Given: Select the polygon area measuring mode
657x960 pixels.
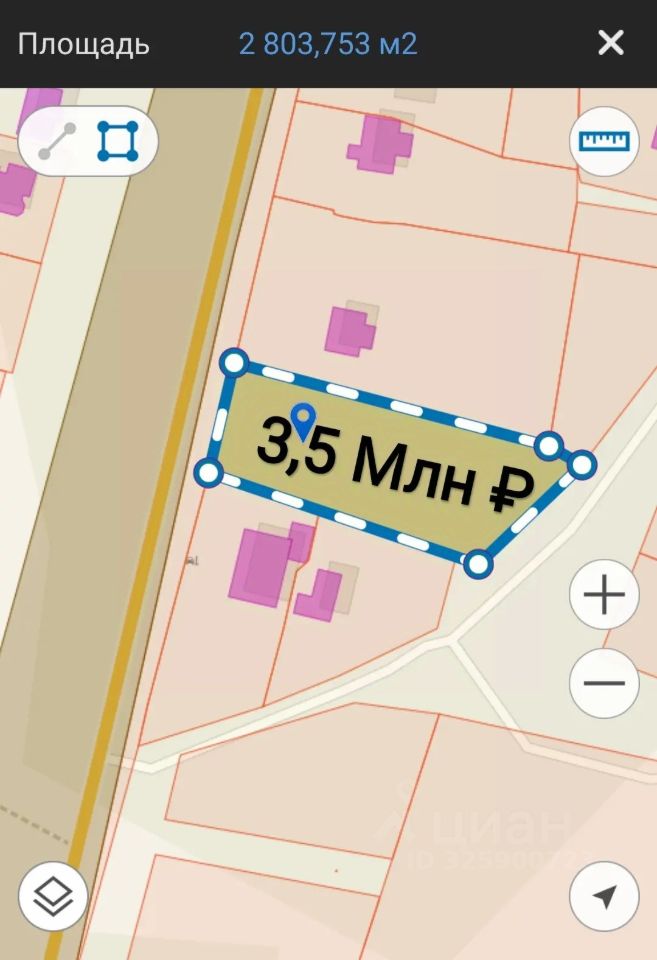Looking at the screenshot, I should (x=117, y=142).
